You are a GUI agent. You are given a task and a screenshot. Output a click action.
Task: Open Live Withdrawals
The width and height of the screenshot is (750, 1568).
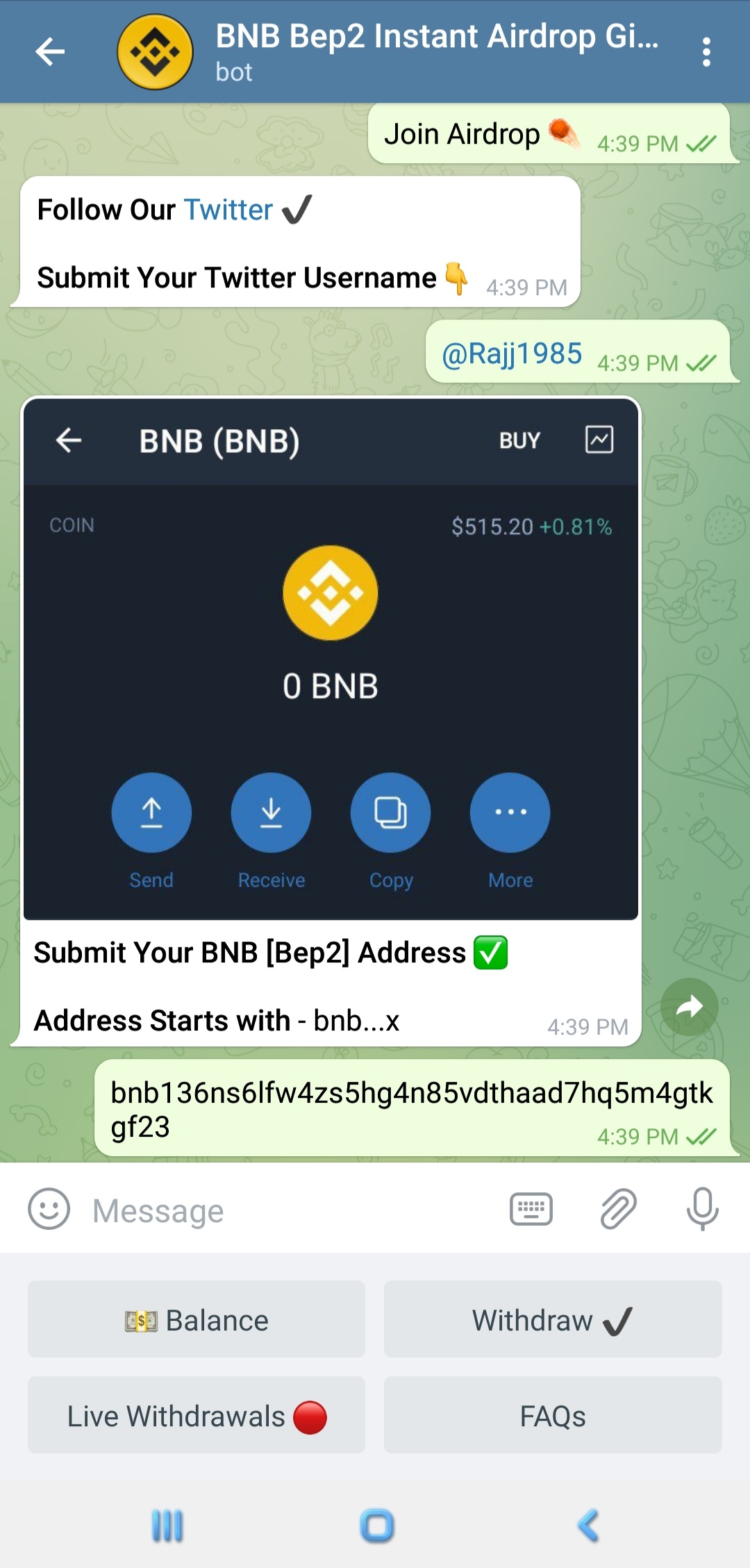pos(197,1415)
